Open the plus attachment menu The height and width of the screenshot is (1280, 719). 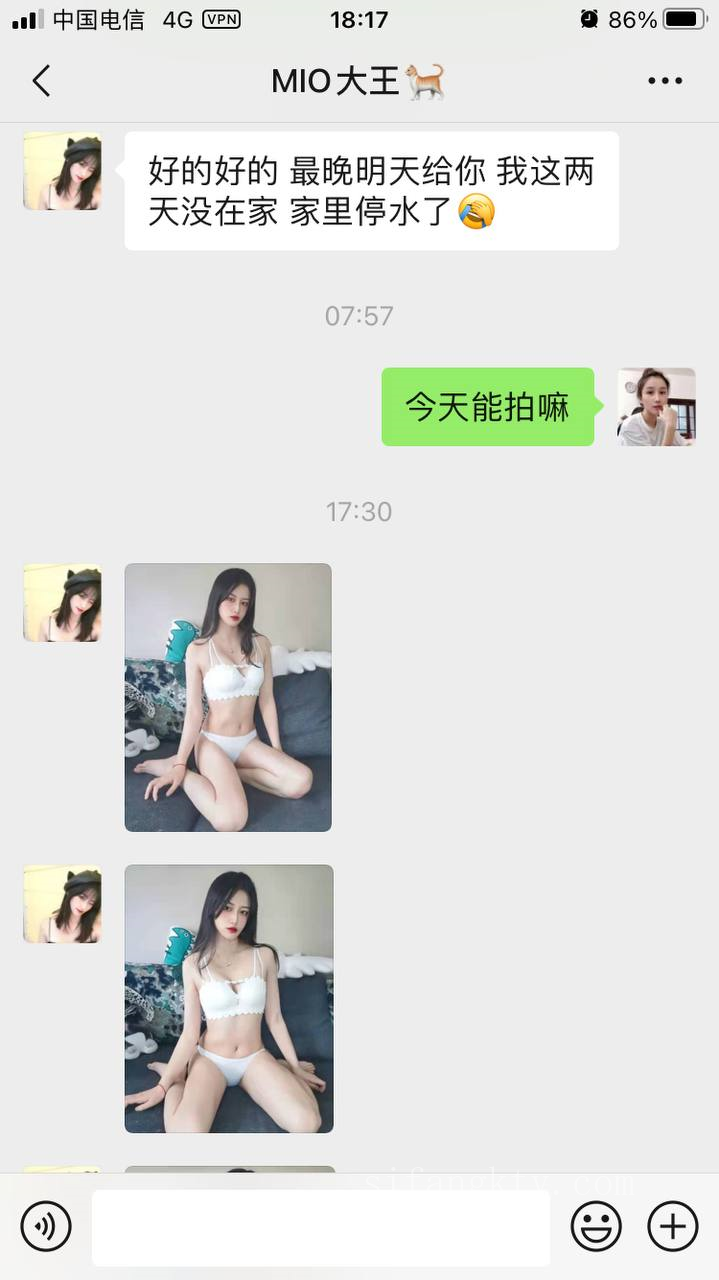click(672, 1226)
